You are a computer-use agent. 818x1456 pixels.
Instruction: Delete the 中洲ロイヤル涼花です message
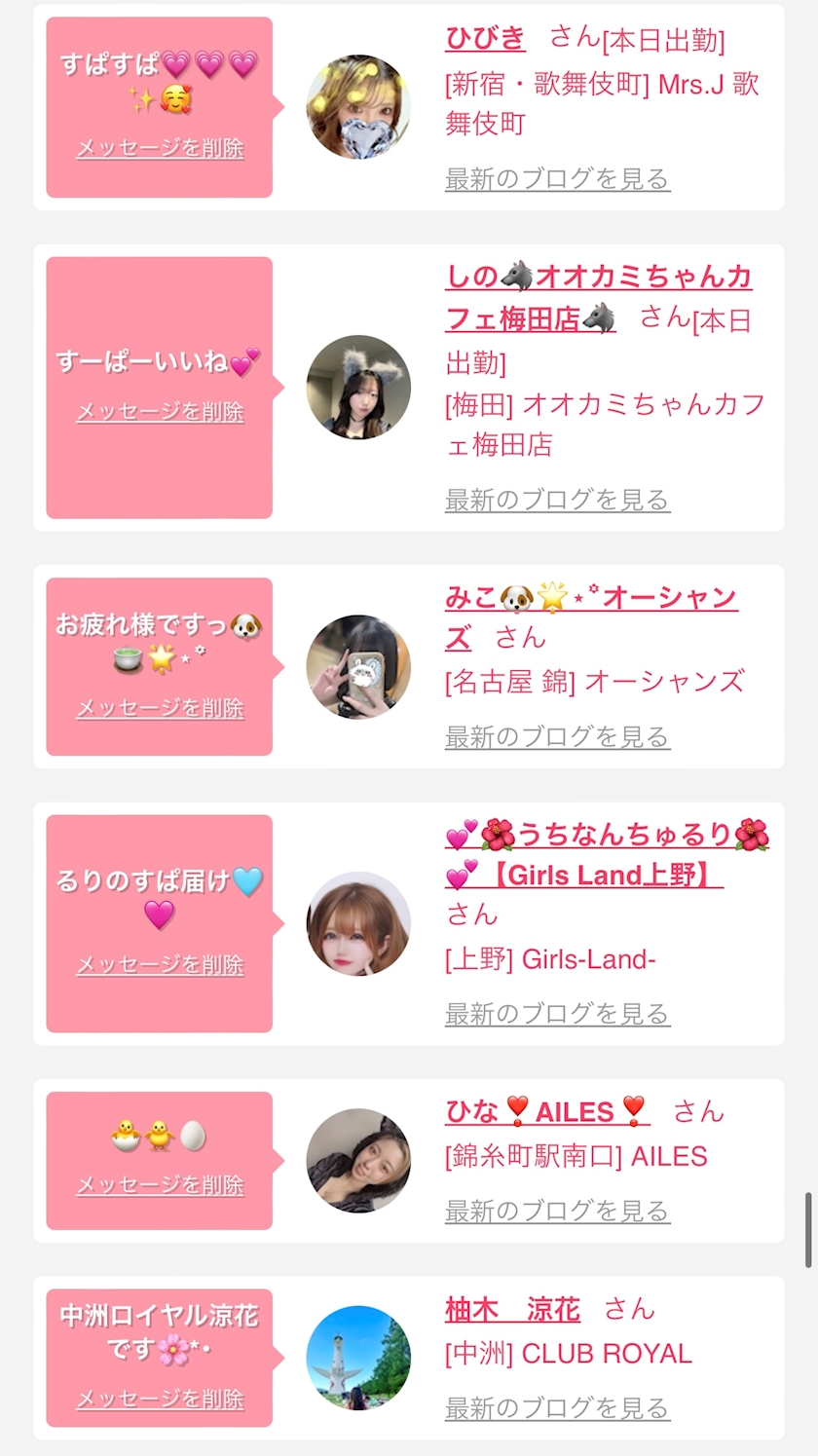[160, 1400]
